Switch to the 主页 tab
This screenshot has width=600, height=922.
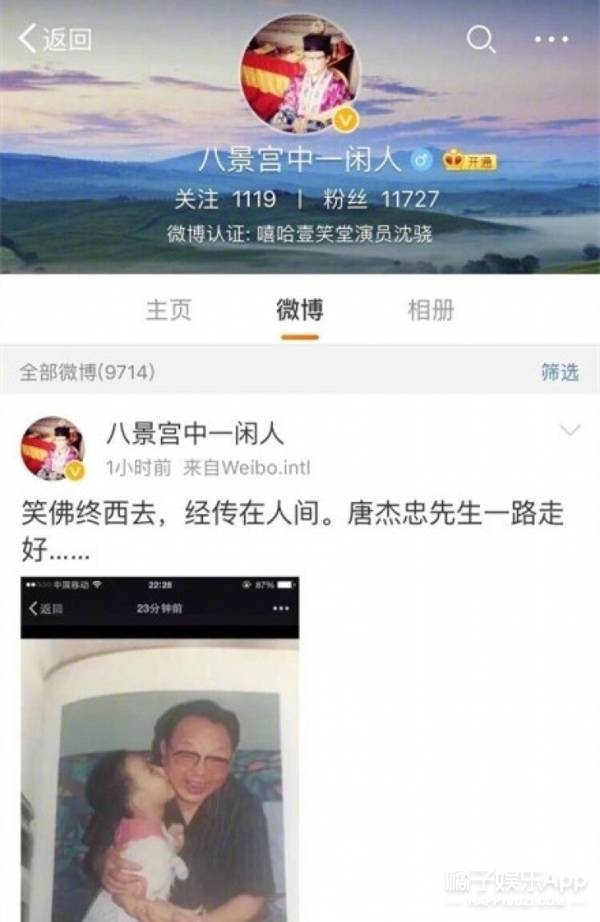pos(169,310)
